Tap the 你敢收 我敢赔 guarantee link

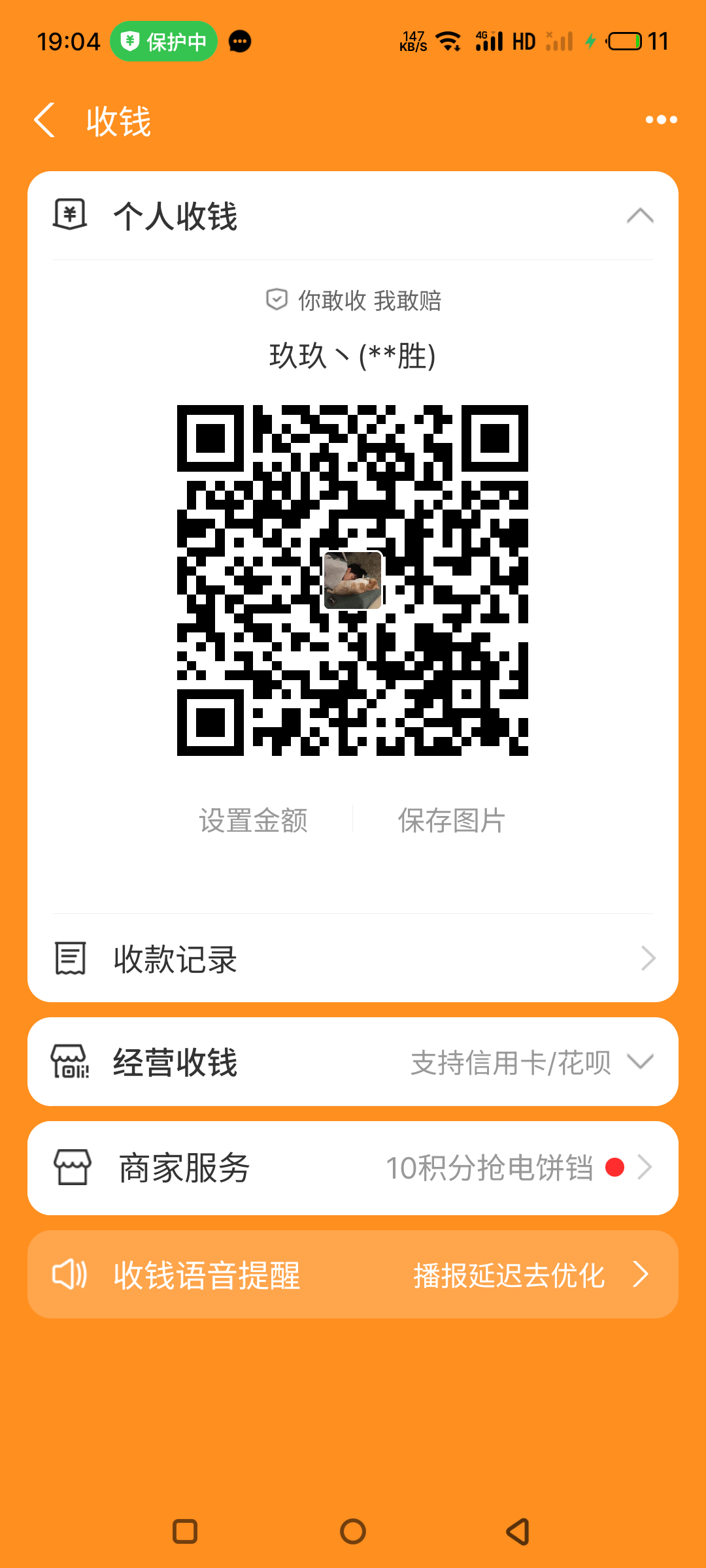pyautogui.click(x=354, y=301)
